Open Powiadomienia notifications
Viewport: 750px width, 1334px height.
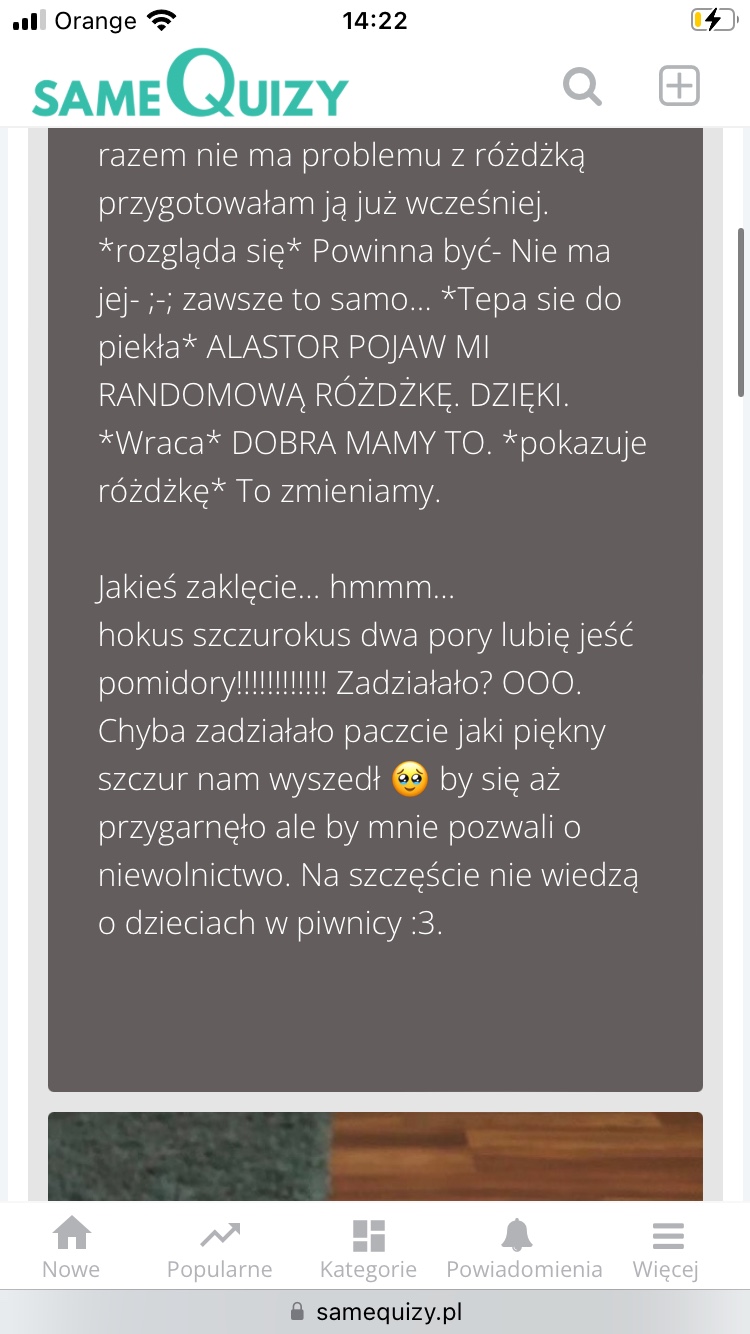point(524,1248)
